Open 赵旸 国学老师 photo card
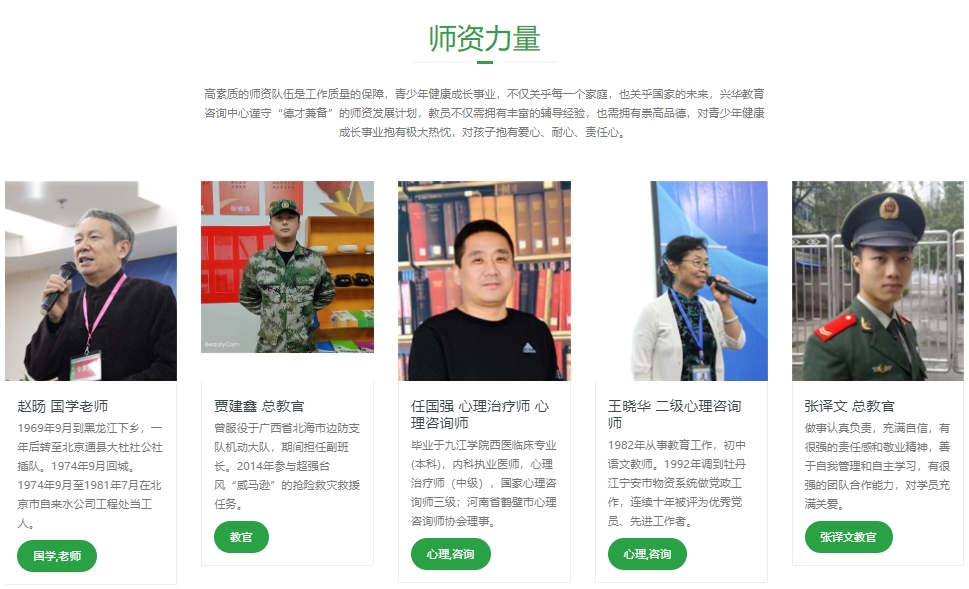The image size is (969, 589). click(x=91, y=281)
